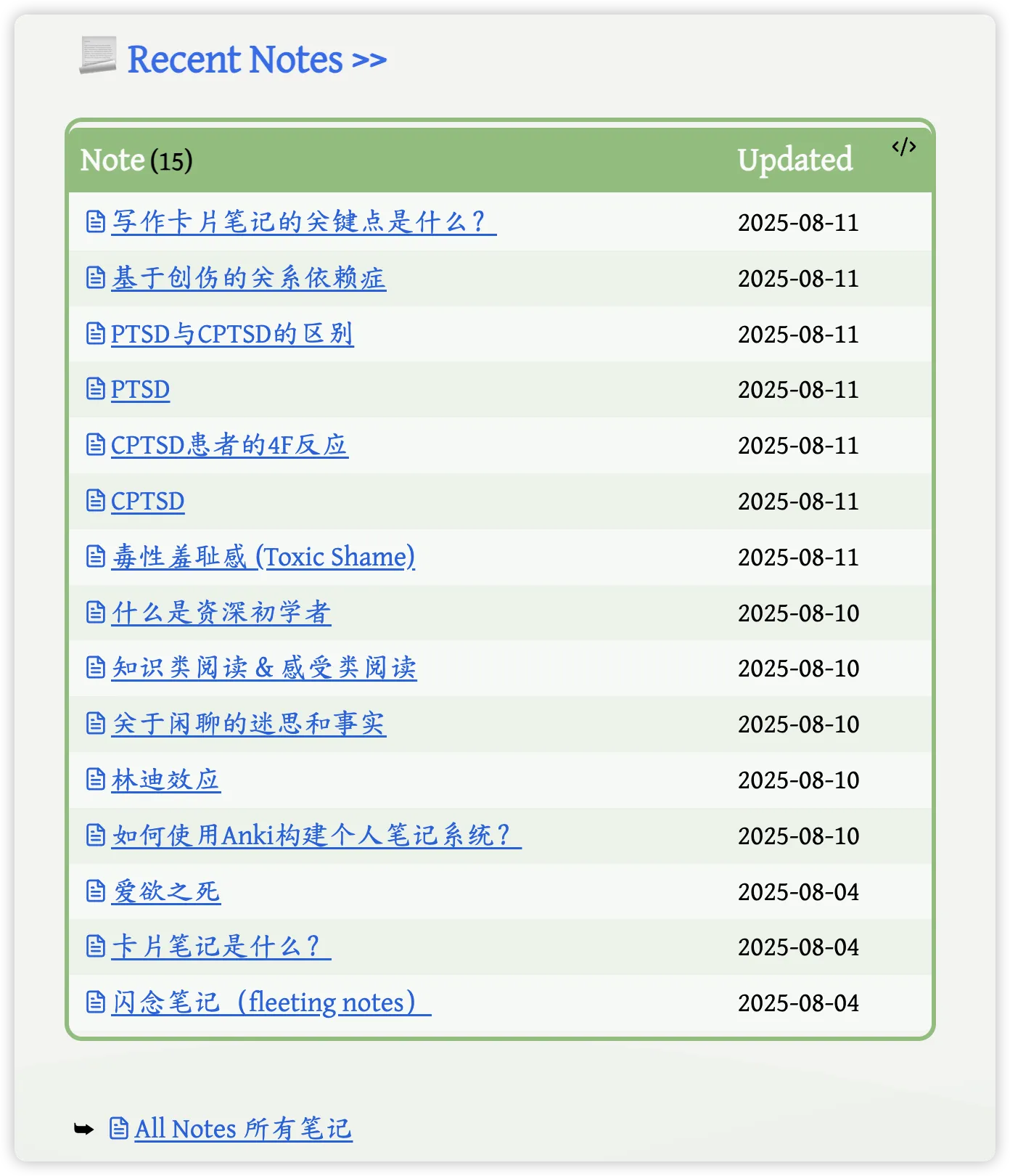1010x1176 pixels.
Task: Open the PTSD note
Action: tap(140, 390)
